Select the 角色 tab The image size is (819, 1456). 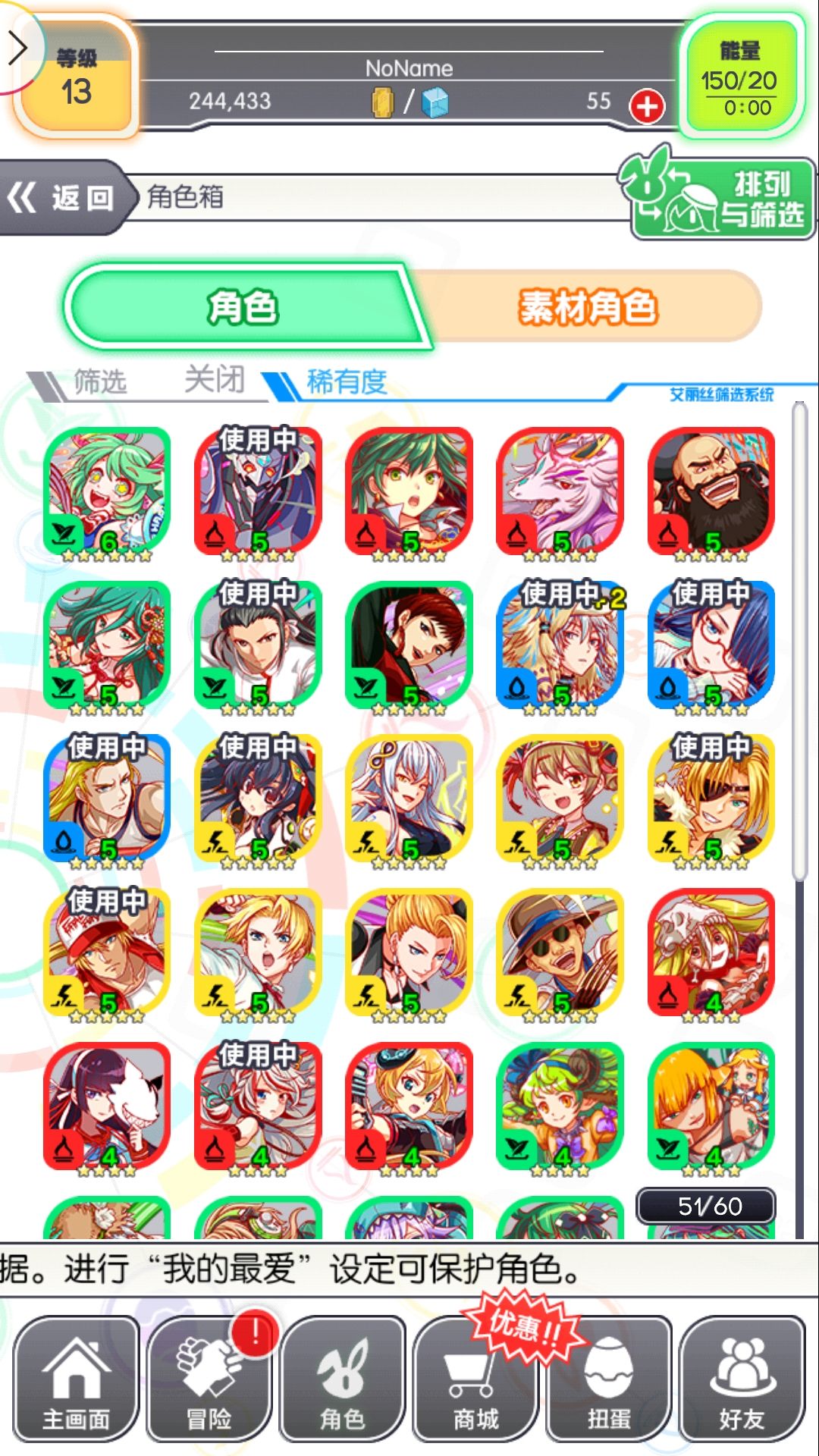click(243, 308)
